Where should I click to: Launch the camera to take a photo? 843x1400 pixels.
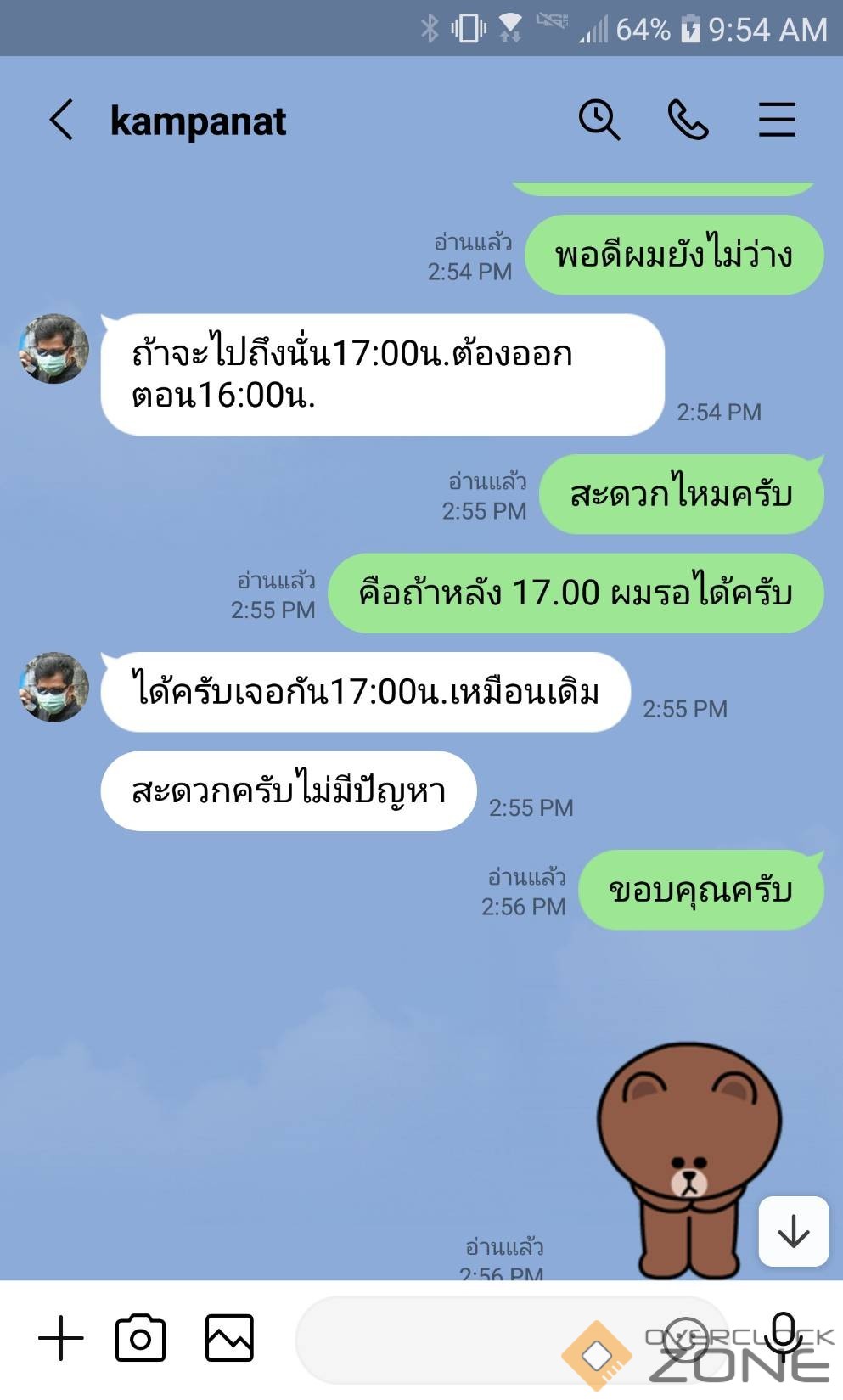point(140,1338)
